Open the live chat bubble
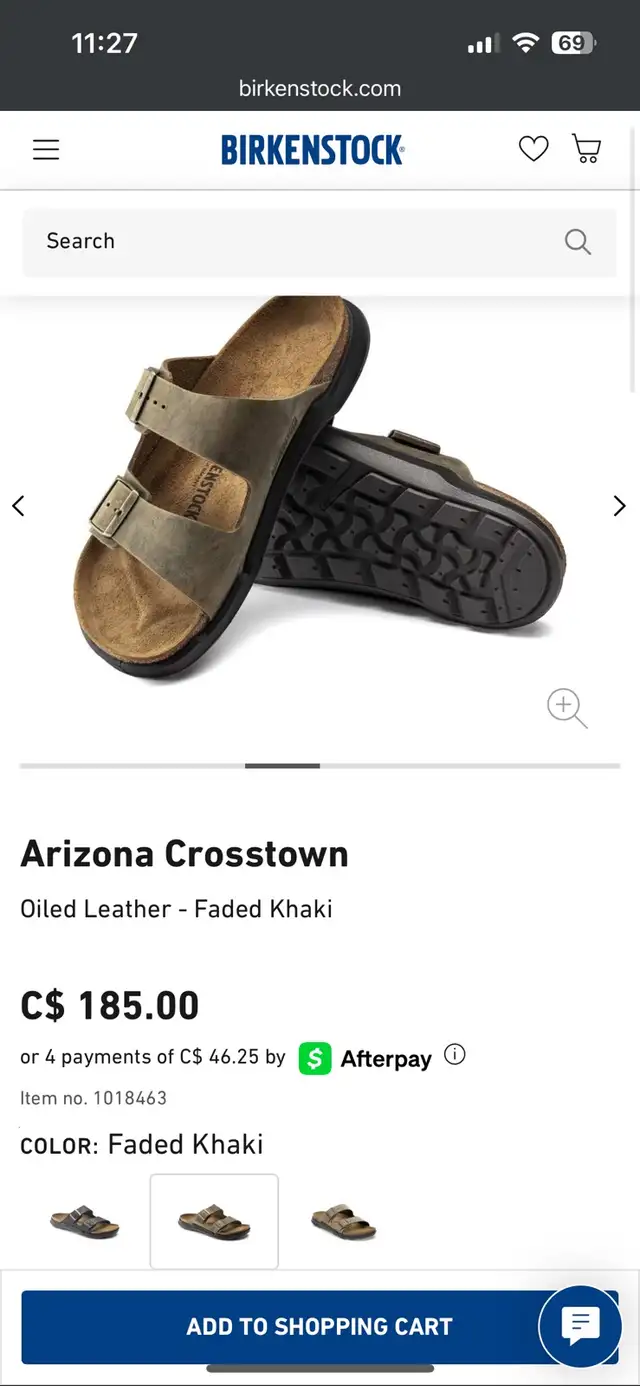This screenshot has width=640, height=1386. (x=580, y=1326)
